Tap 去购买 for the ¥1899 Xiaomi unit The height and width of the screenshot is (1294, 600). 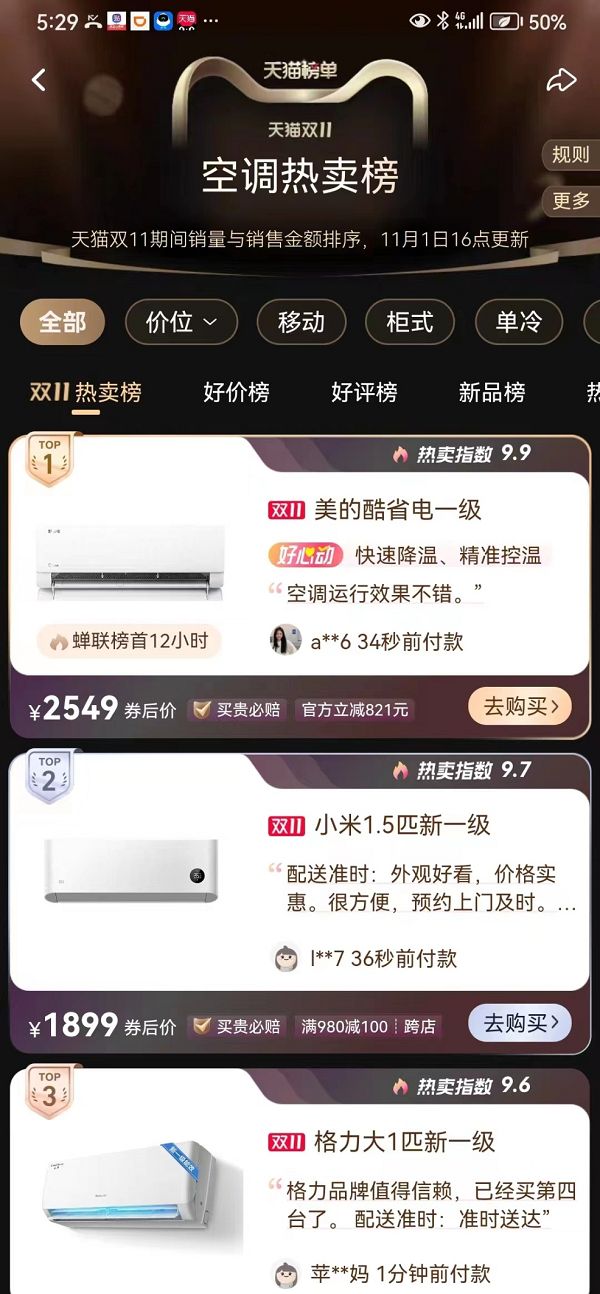(x=519, y=1023)
